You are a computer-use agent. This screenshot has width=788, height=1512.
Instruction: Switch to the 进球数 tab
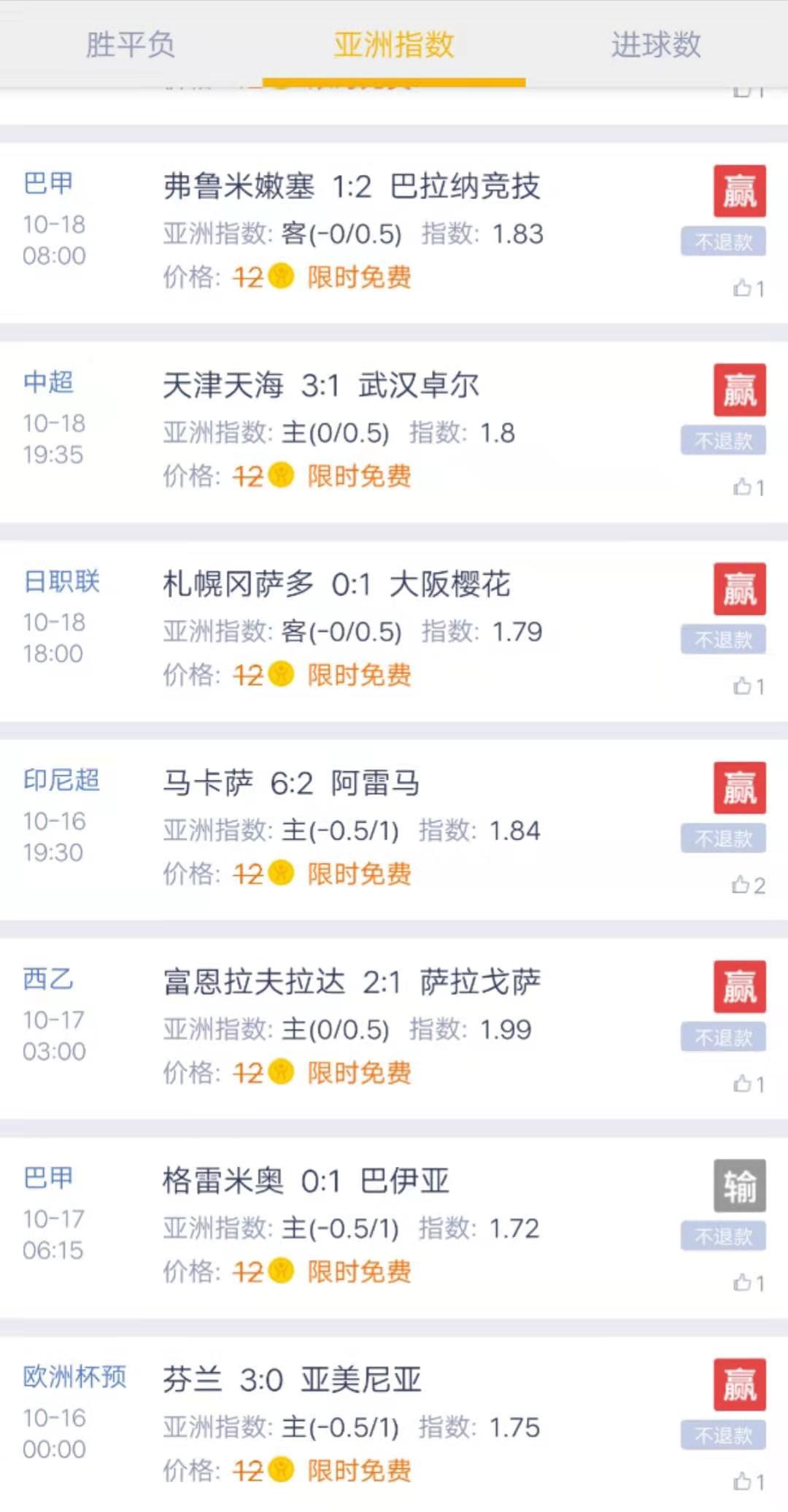[656, 45]
